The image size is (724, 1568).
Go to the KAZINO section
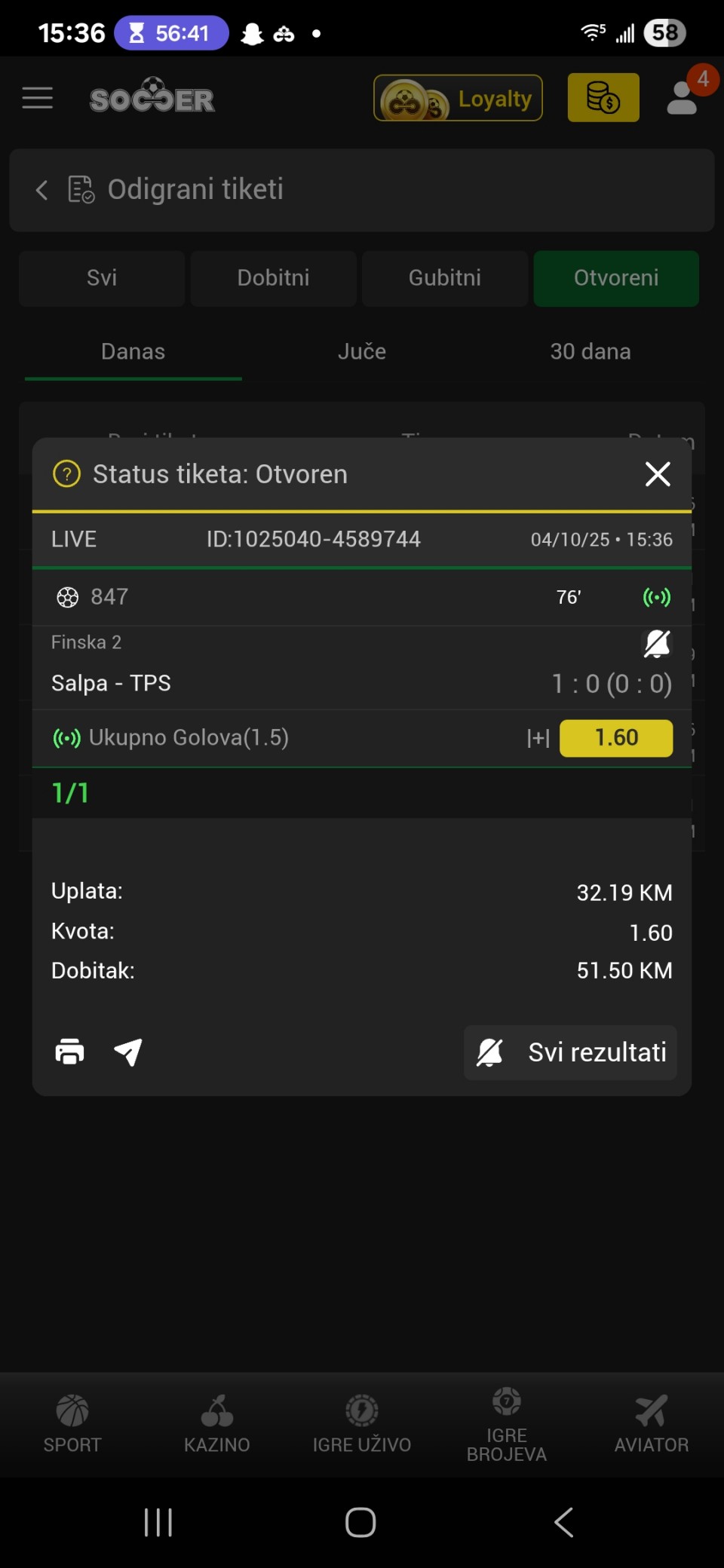pyautogui.click(x=217, y=1423)
